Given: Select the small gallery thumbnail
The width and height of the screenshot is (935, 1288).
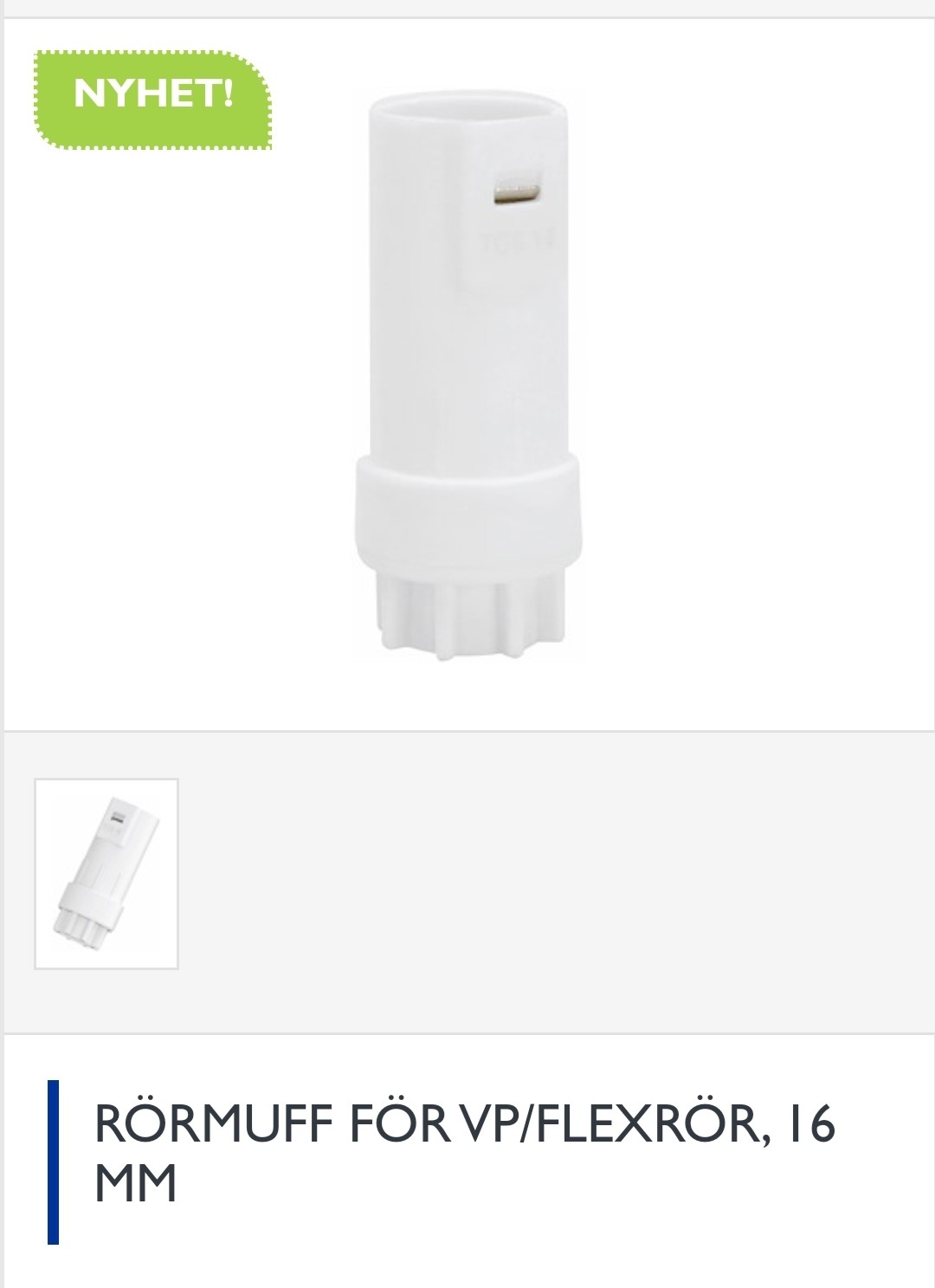Looking at the screenshot, I should pyautogui.click(x=106, y=873).
